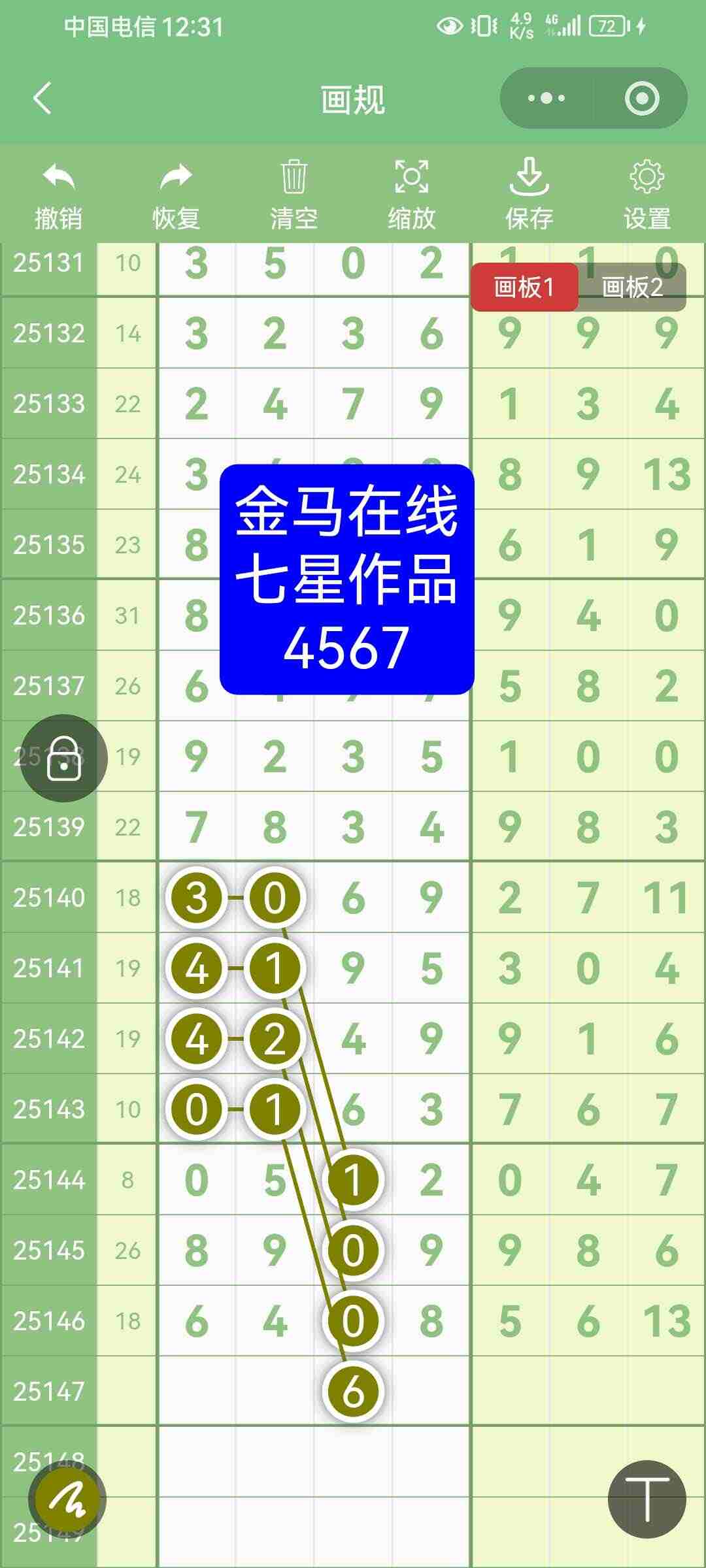
Task: Click the back arrow to leave 画规
Action: pyautogui.click(x=42, y=98)
